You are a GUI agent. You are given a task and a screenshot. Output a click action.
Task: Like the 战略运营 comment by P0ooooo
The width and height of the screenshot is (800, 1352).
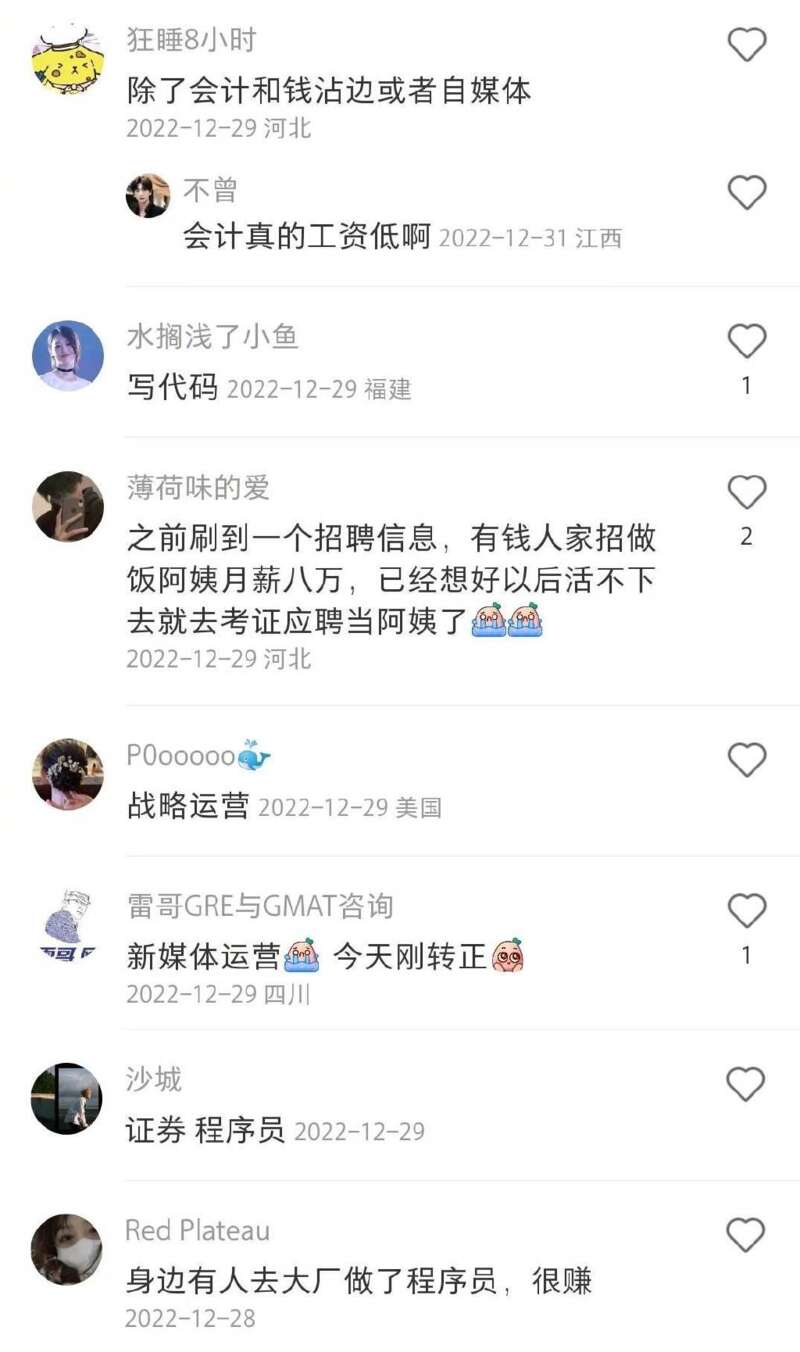pos(746,761)
